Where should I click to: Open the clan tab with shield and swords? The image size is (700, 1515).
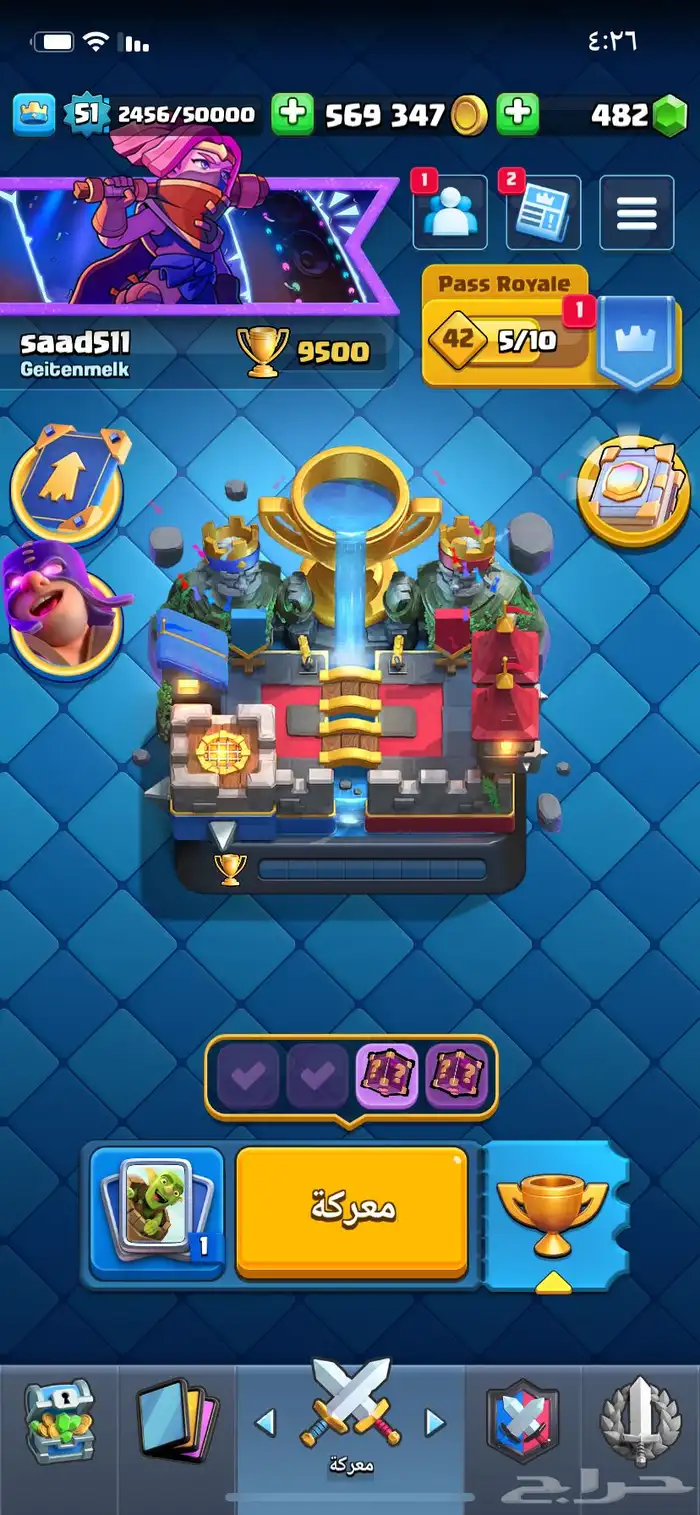tap(523, 1422)
